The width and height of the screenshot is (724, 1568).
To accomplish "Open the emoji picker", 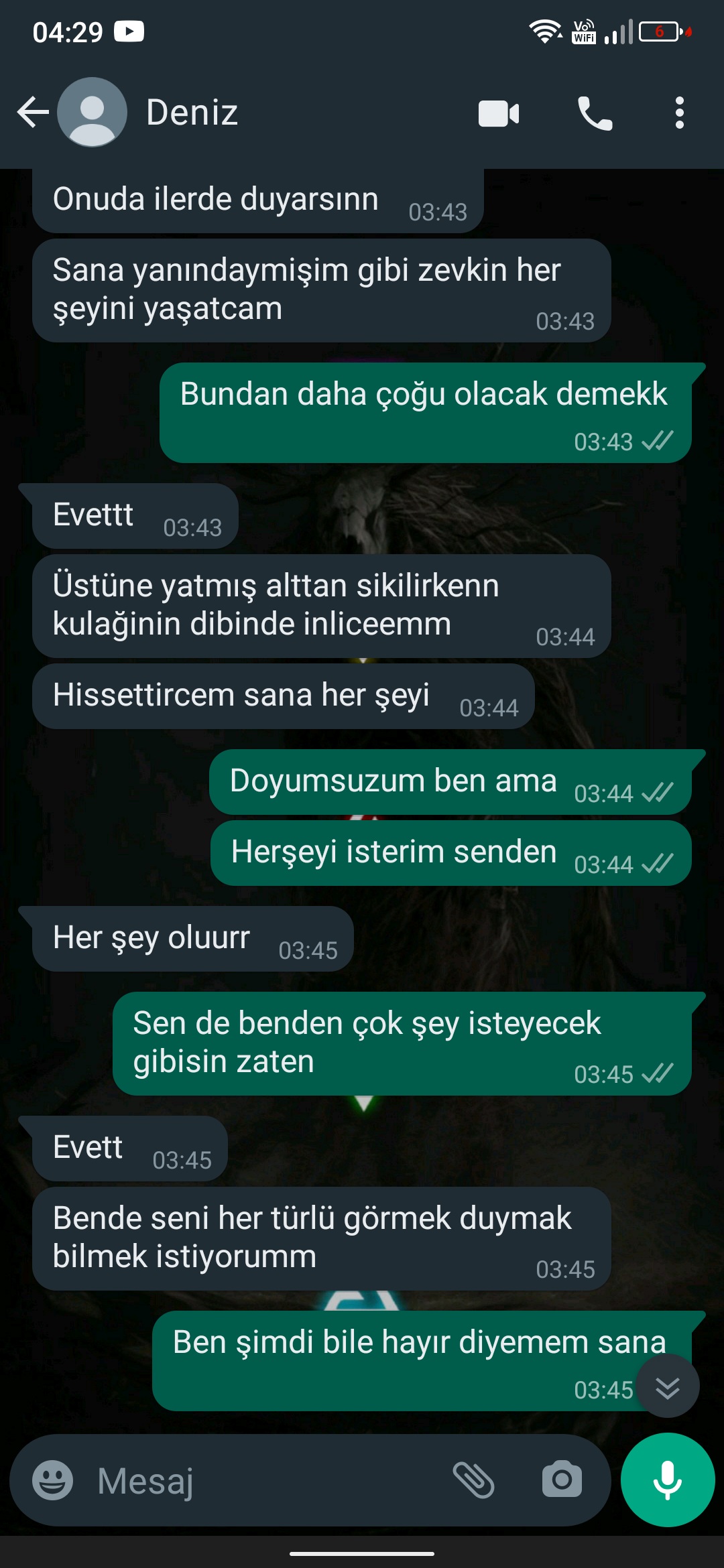I will [52, 1480].
